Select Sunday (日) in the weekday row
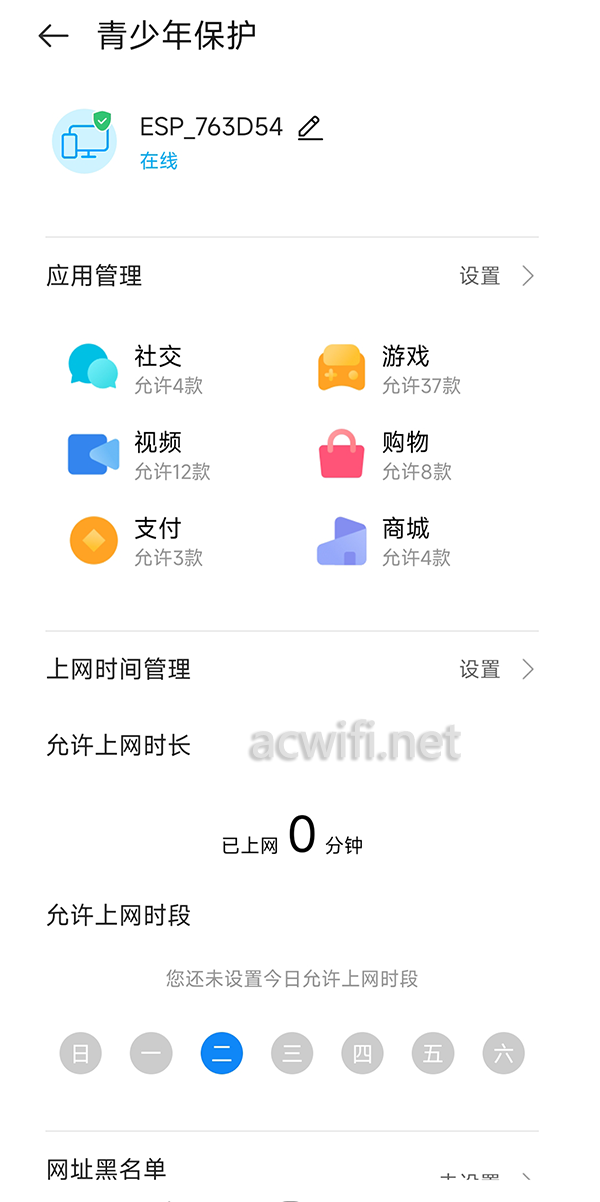The height and width of the screenshot is (1202, 600). click(x=81, y=1053)
